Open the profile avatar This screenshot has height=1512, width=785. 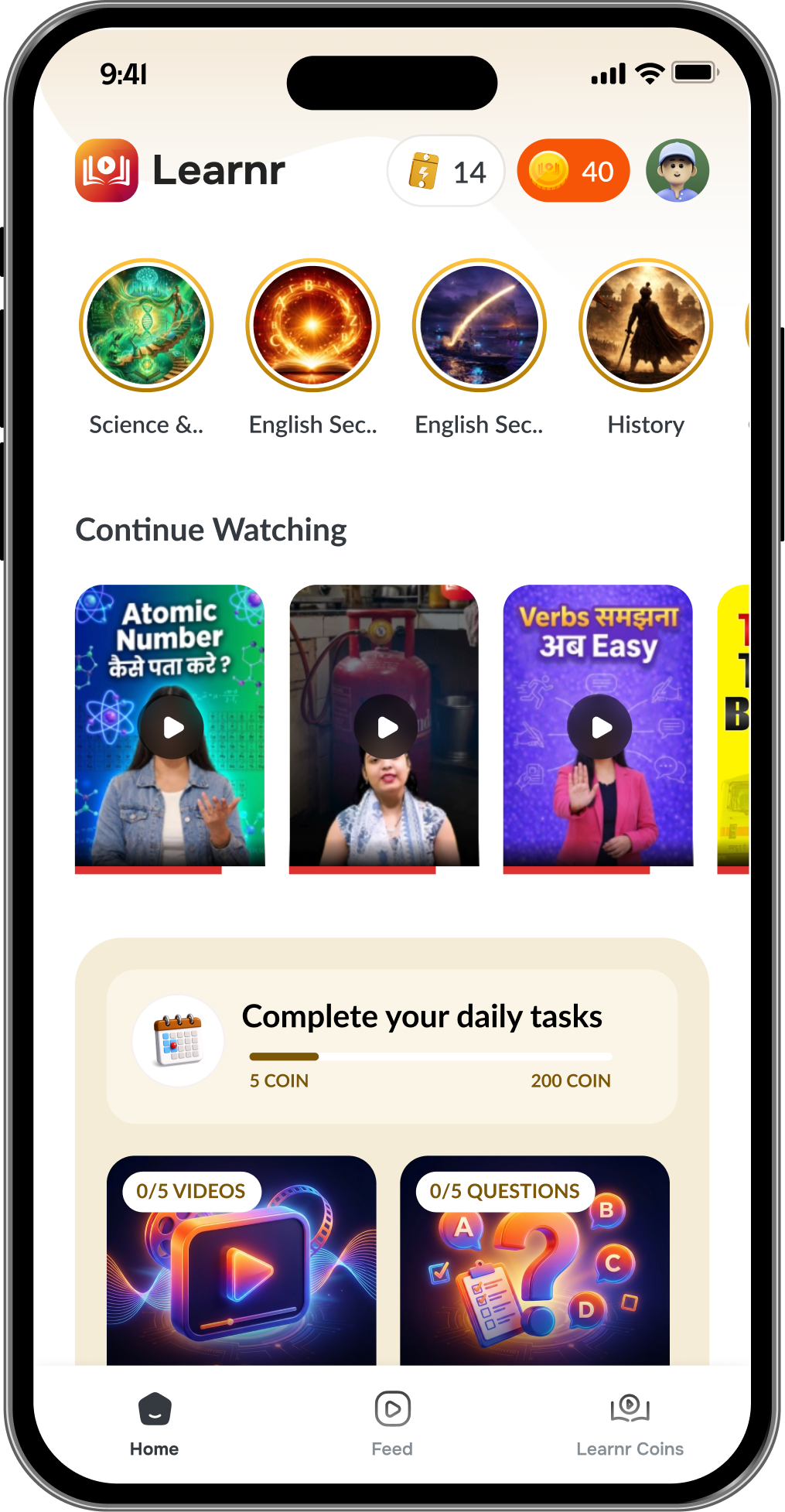coord(677,171)
